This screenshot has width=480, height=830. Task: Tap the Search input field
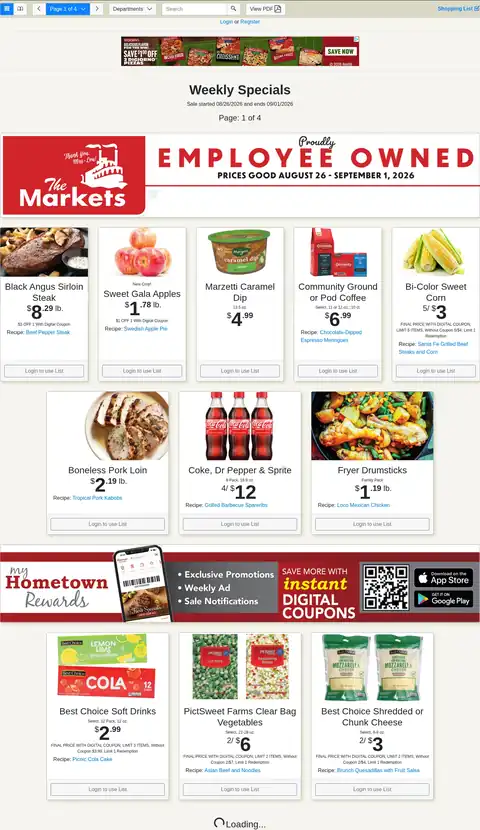(x=194, y=9)
